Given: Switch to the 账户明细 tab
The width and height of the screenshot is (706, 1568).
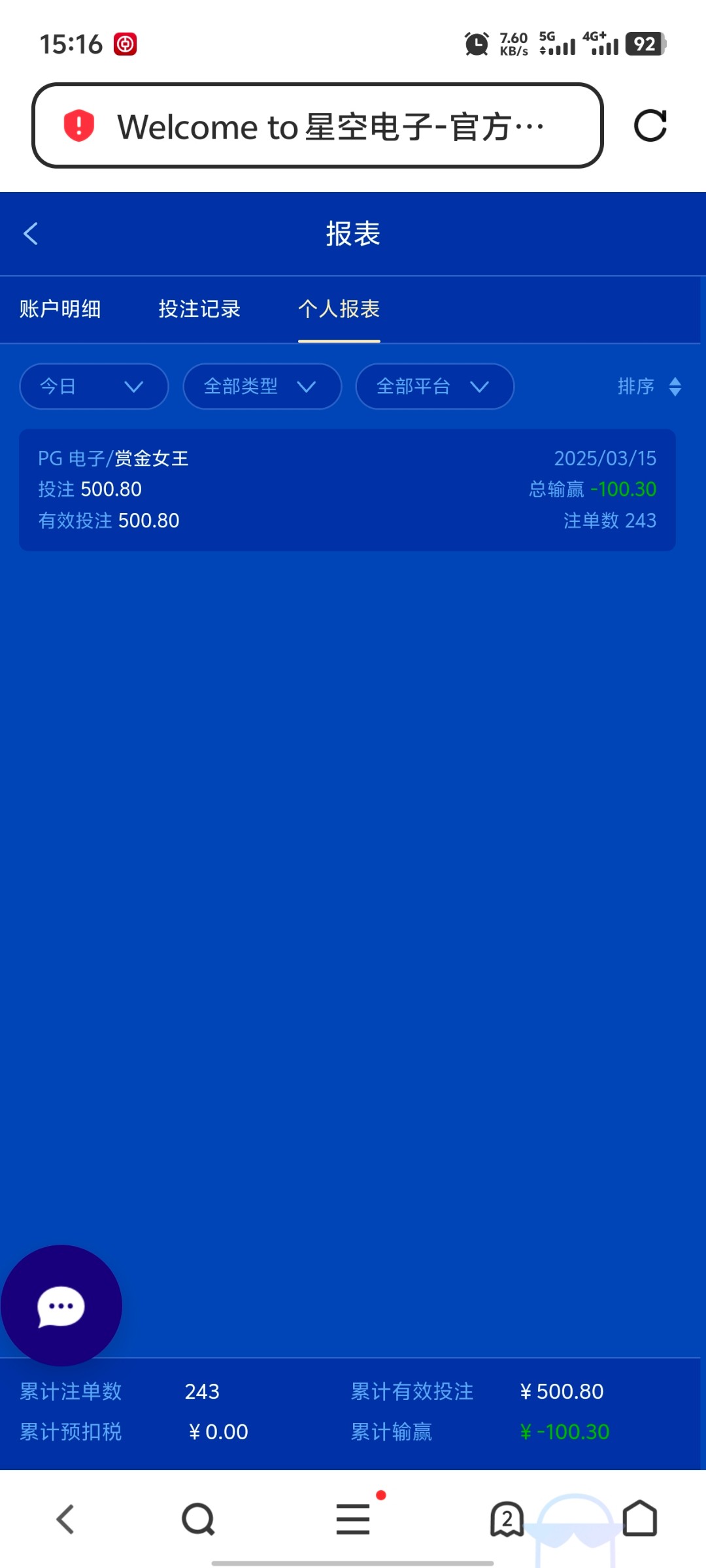Looking at the screenshot, I should (60, 309).
